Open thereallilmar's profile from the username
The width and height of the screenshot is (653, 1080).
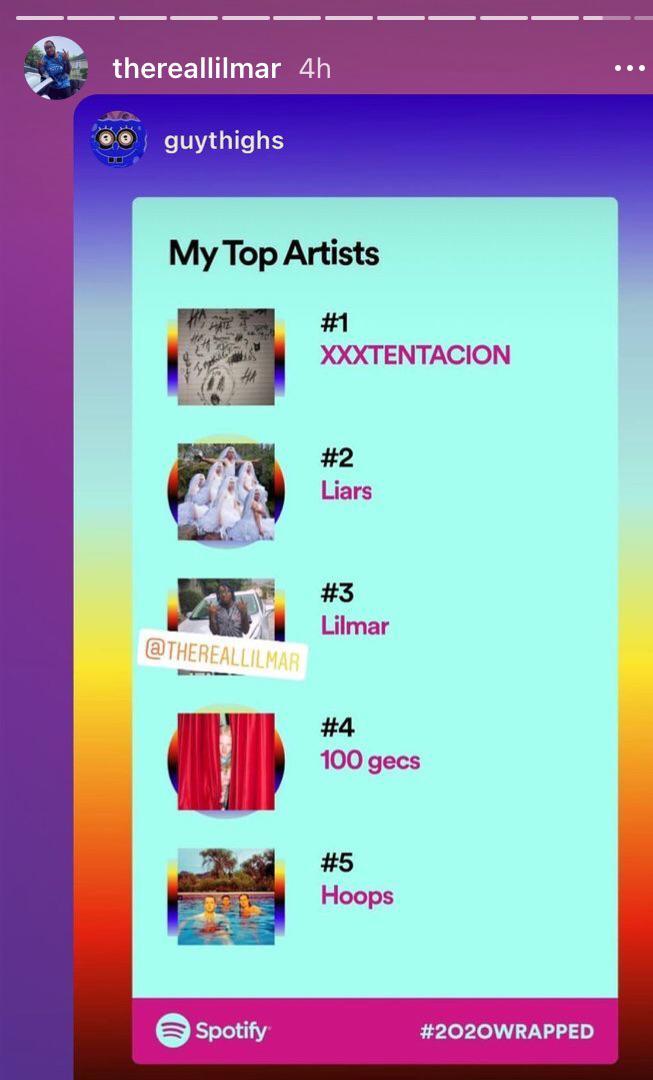[x=196, y=69]
